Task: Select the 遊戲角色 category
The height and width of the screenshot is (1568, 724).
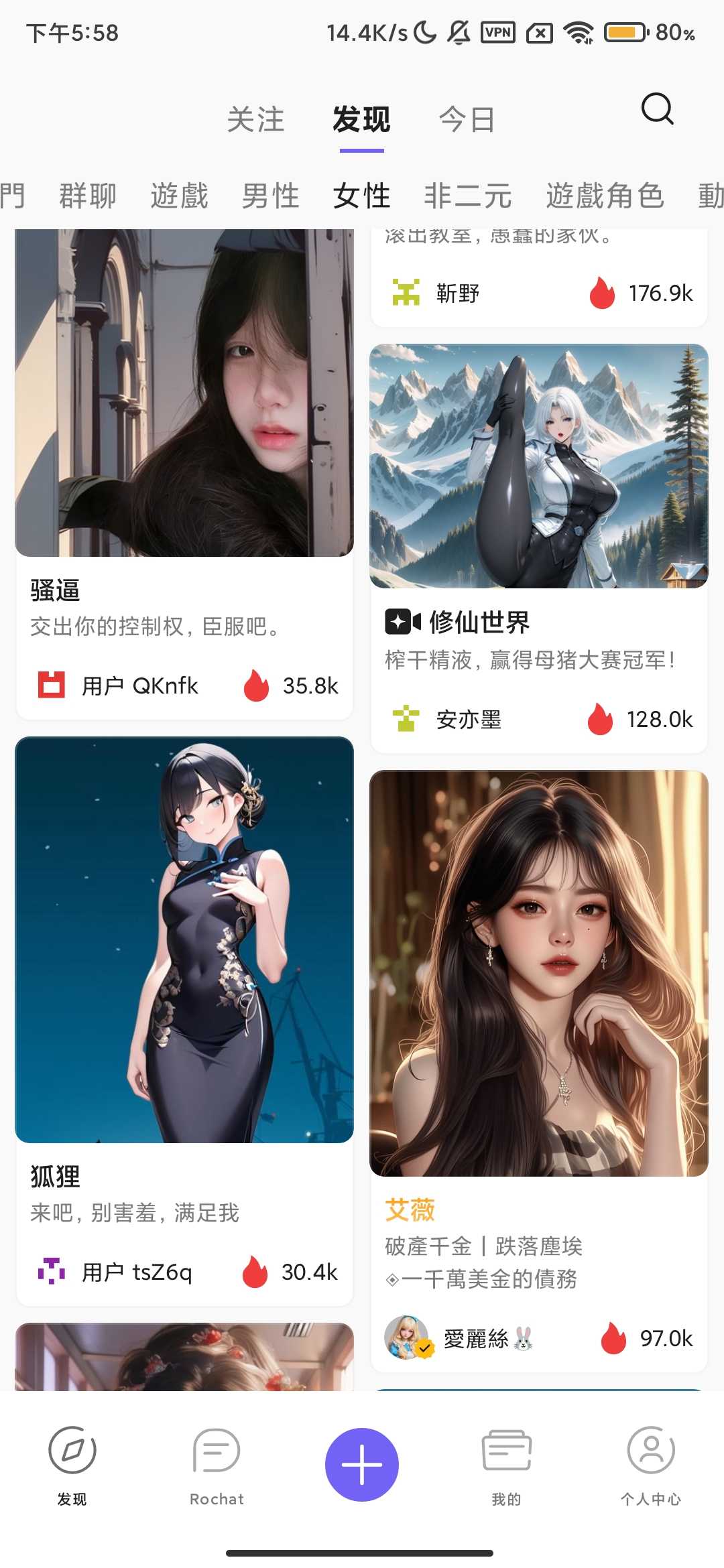Action: click(x=605, y=196)
